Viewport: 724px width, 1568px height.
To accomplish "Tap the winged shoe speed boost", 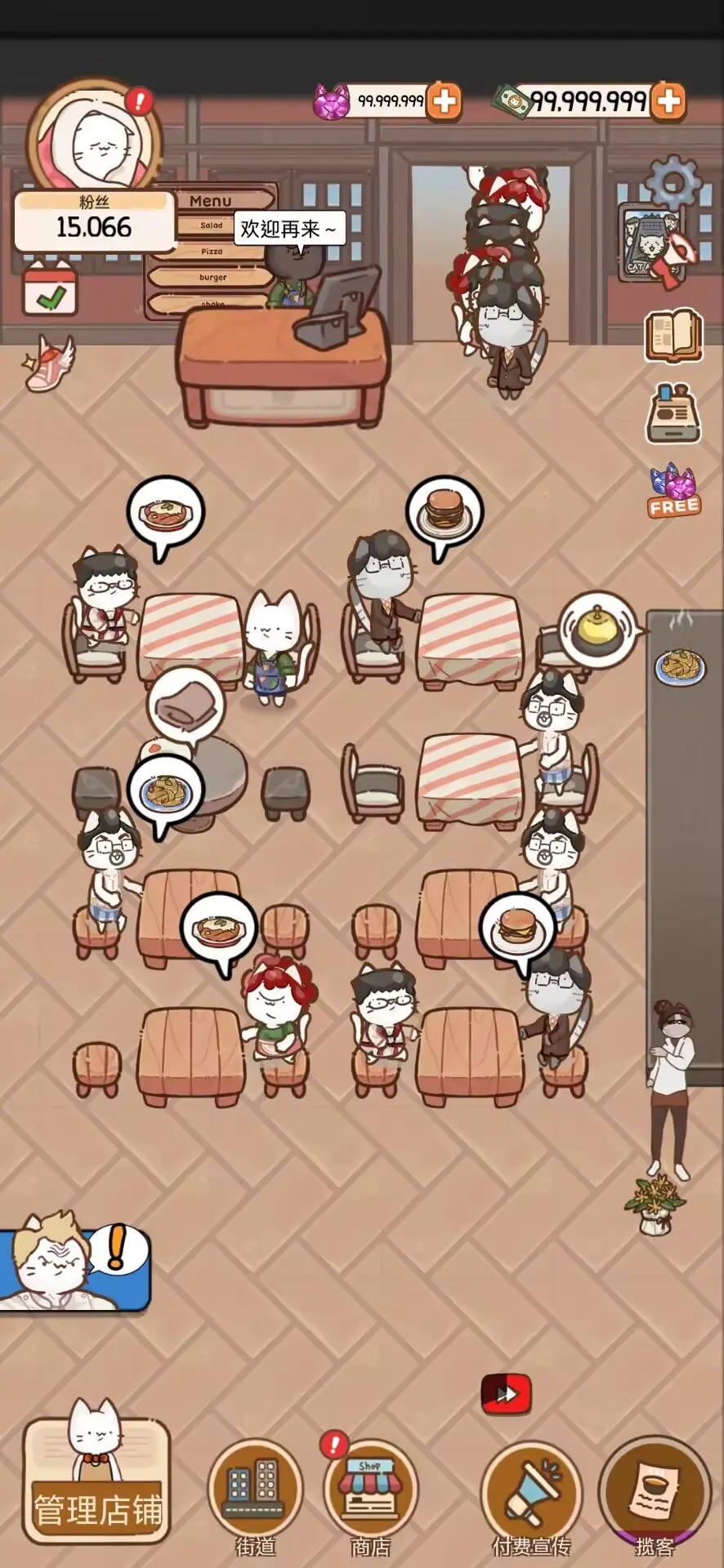I will (x=49, y=363).
